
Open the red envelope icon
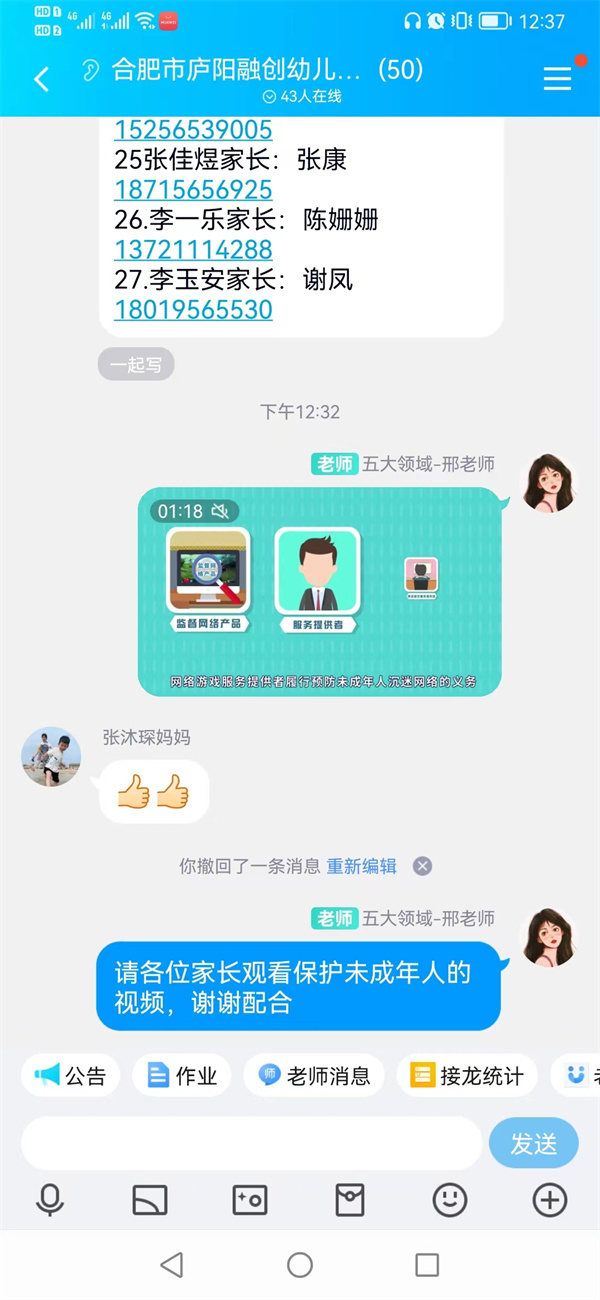(x=349, y=1200)
